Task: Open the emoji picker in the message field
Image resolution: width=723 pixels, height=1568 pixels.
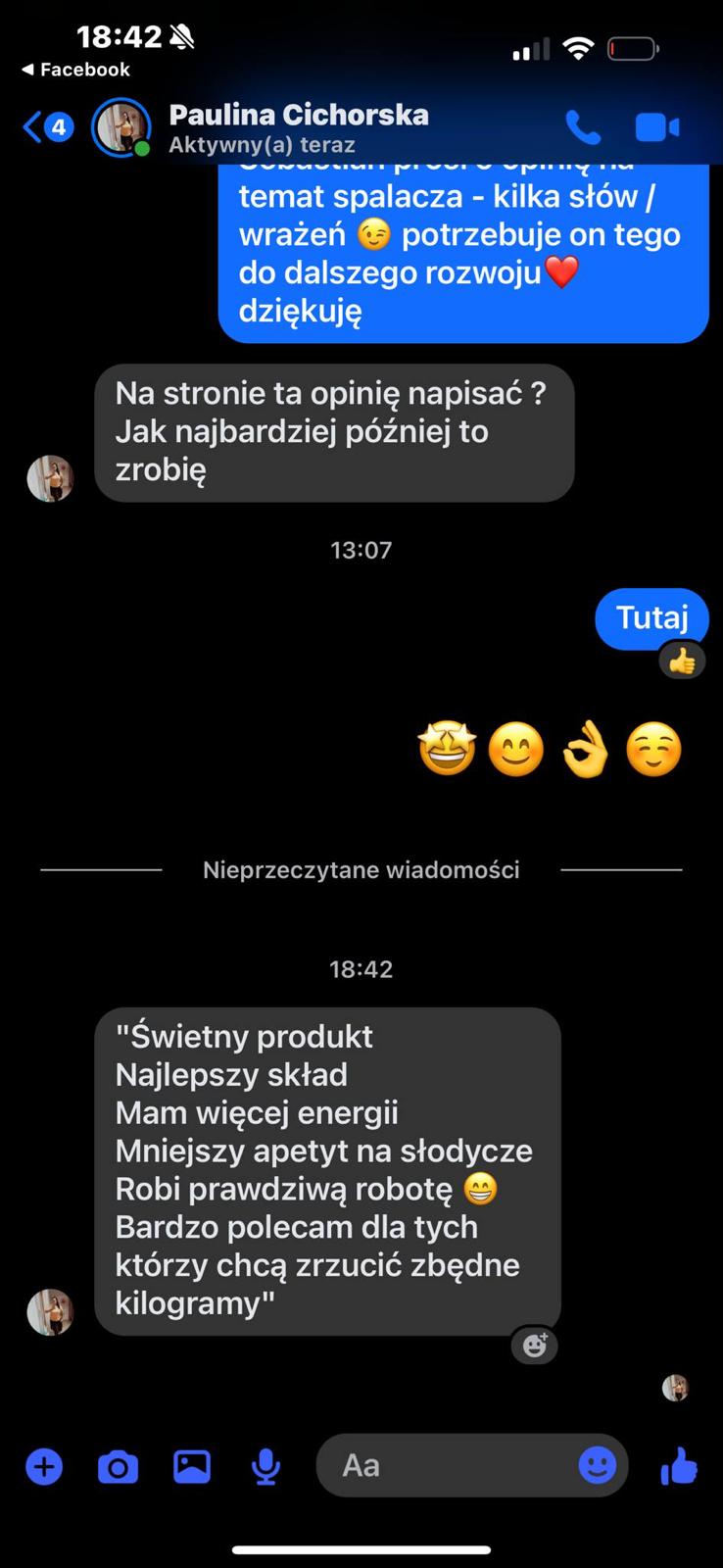Action: [597, 1466]
